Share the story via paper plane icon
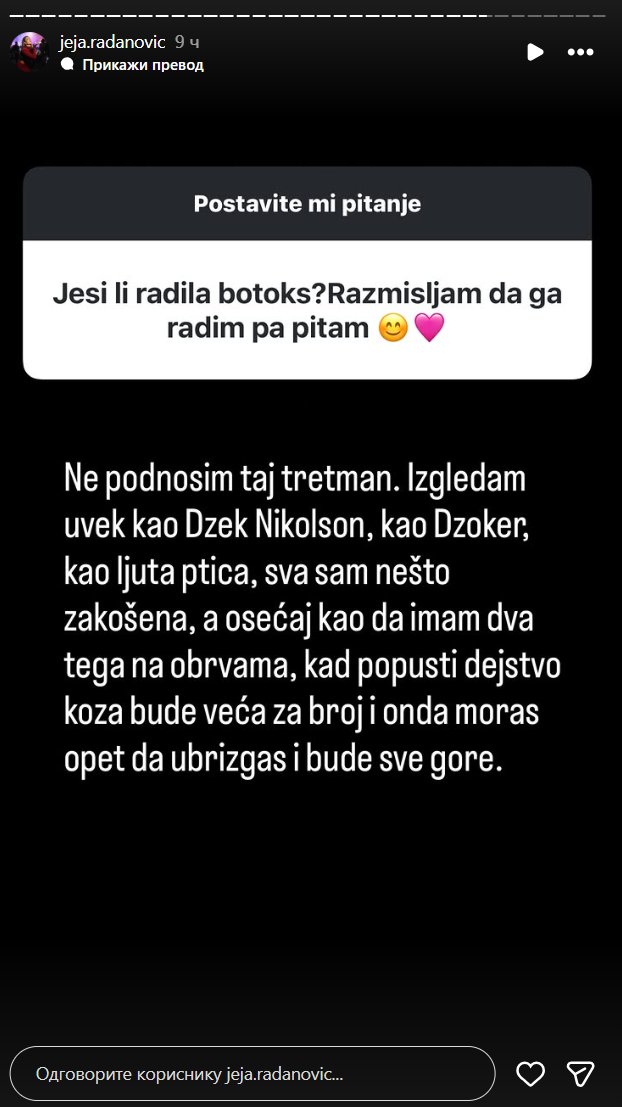This screenshot has width=622, height=1107. pos(581,1074)
